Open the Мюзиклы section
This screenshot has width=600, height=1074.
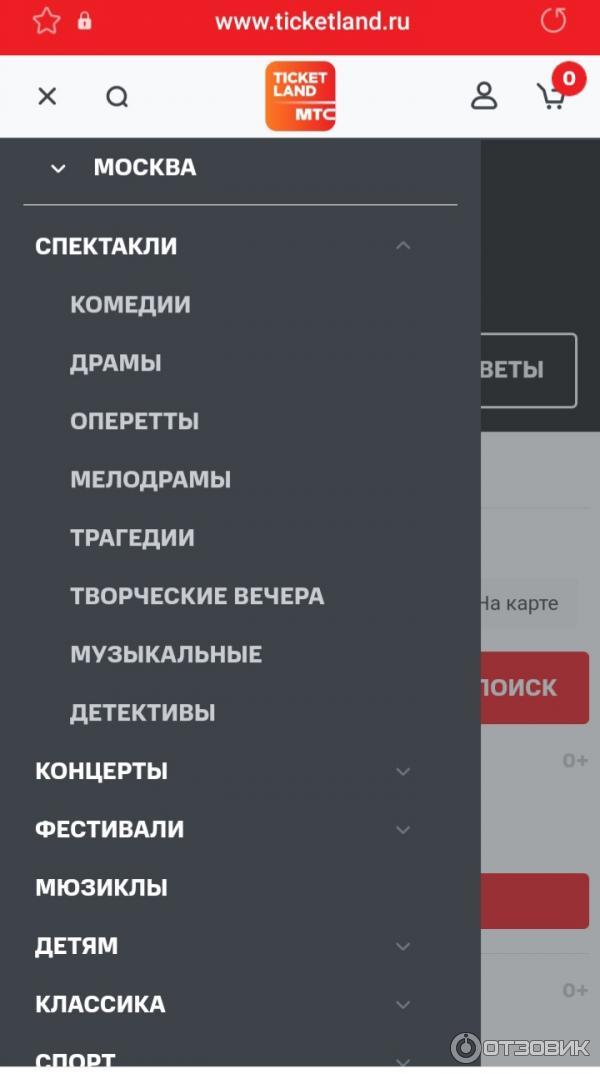(x=101, y=888)
